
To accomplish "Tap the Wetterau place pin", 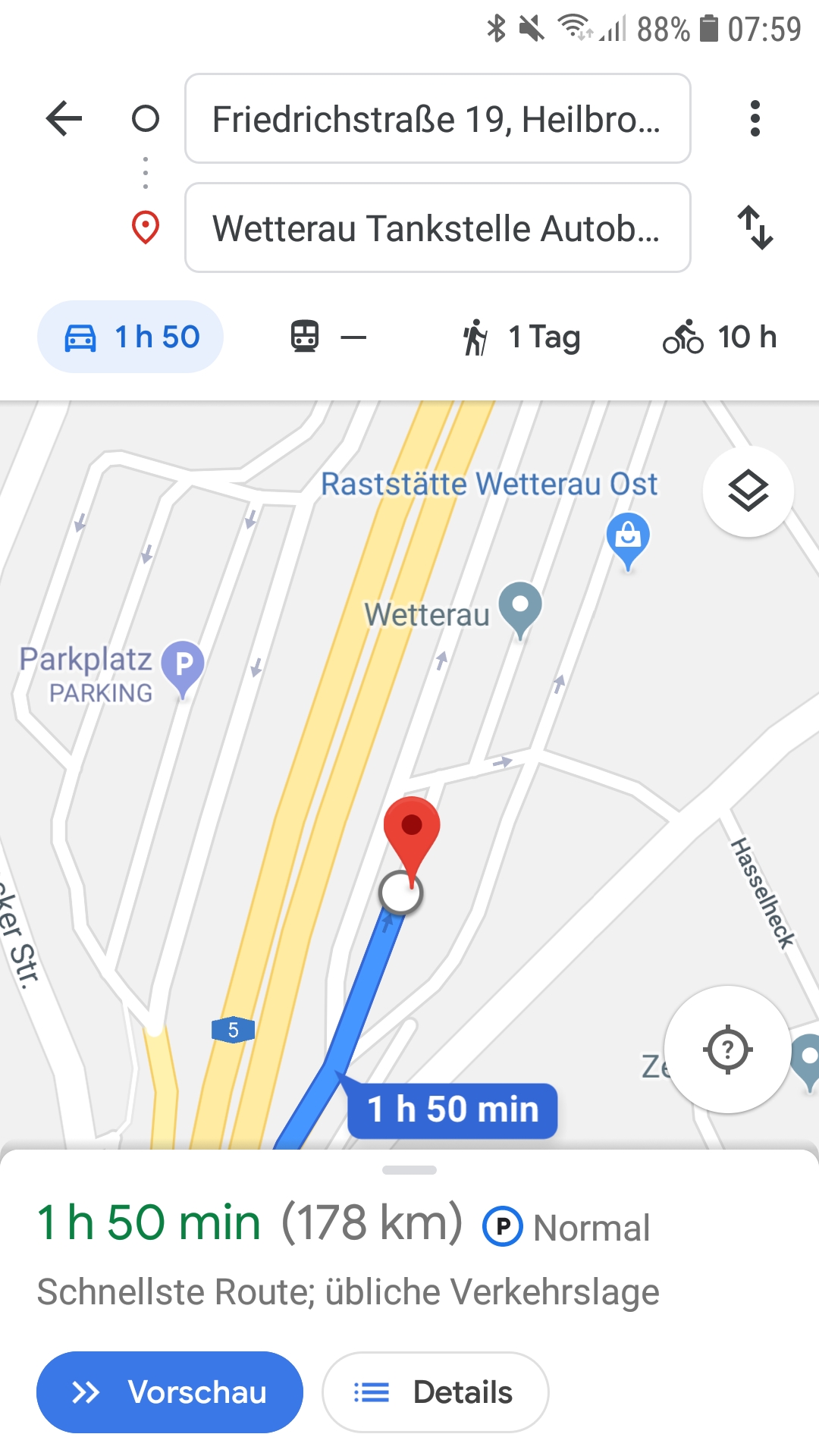I will click(520, 607).
